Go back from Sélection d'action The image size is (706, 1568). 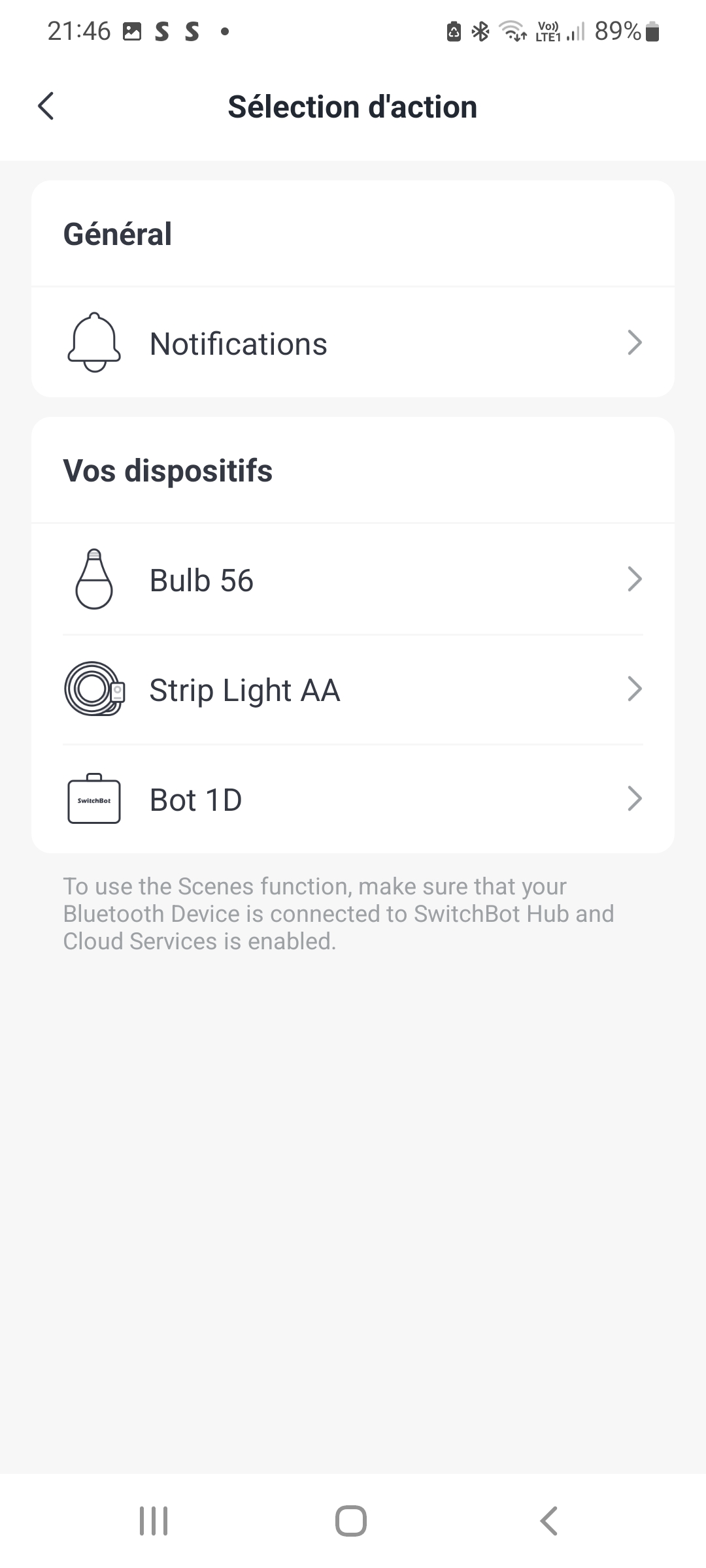coord(46,106)
